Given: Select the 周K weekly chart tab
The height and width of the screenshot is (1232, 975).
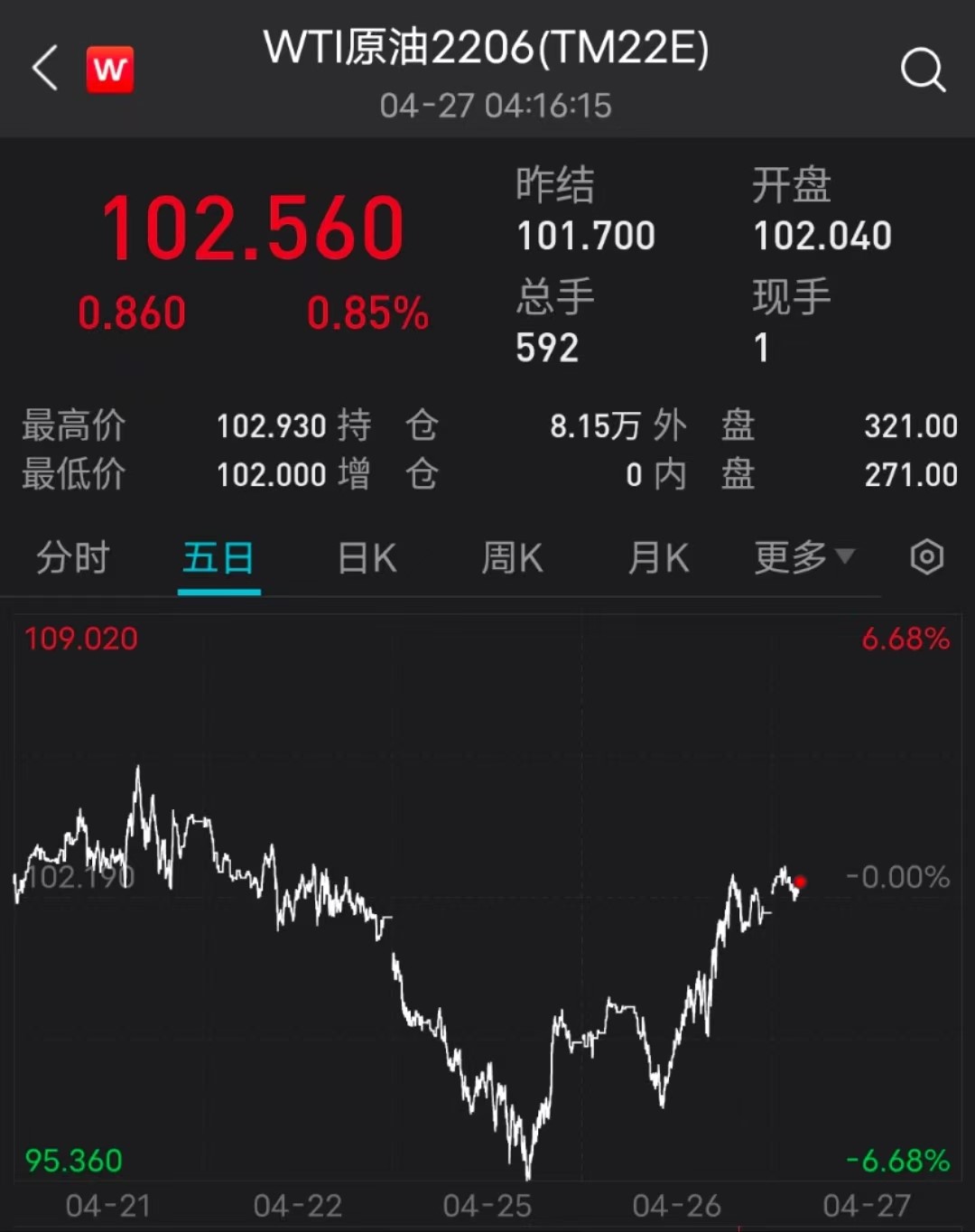Looking at the screenshot, I should 511,558.
